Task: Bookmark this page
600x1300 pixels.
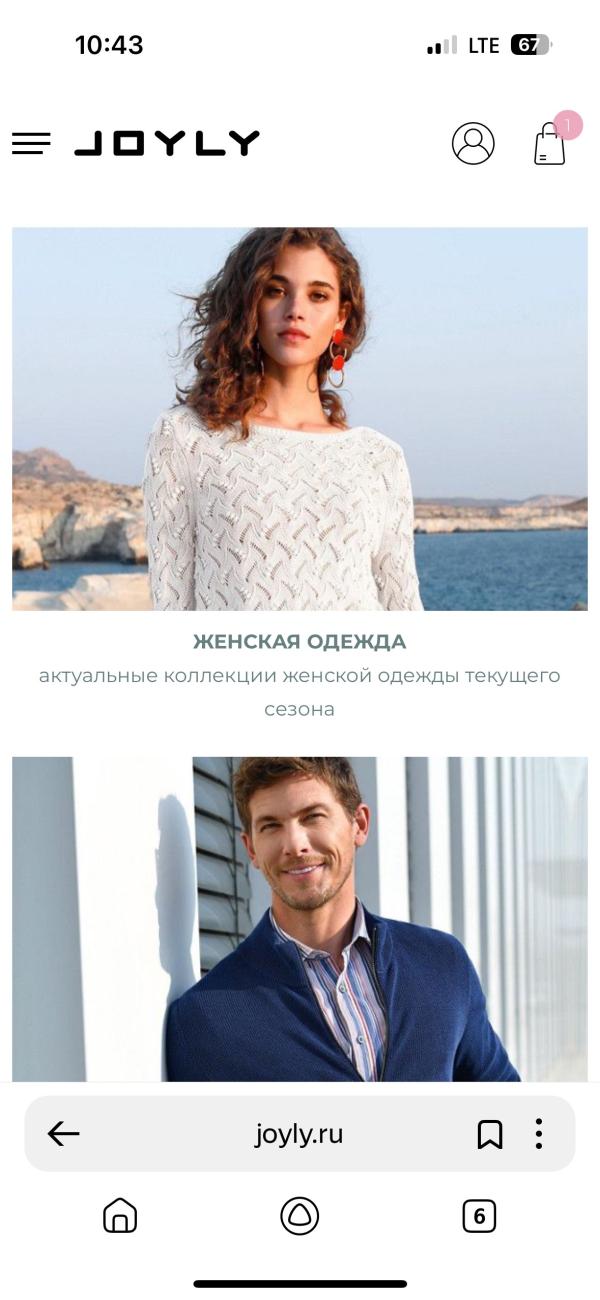Action: pos(489,1134)
